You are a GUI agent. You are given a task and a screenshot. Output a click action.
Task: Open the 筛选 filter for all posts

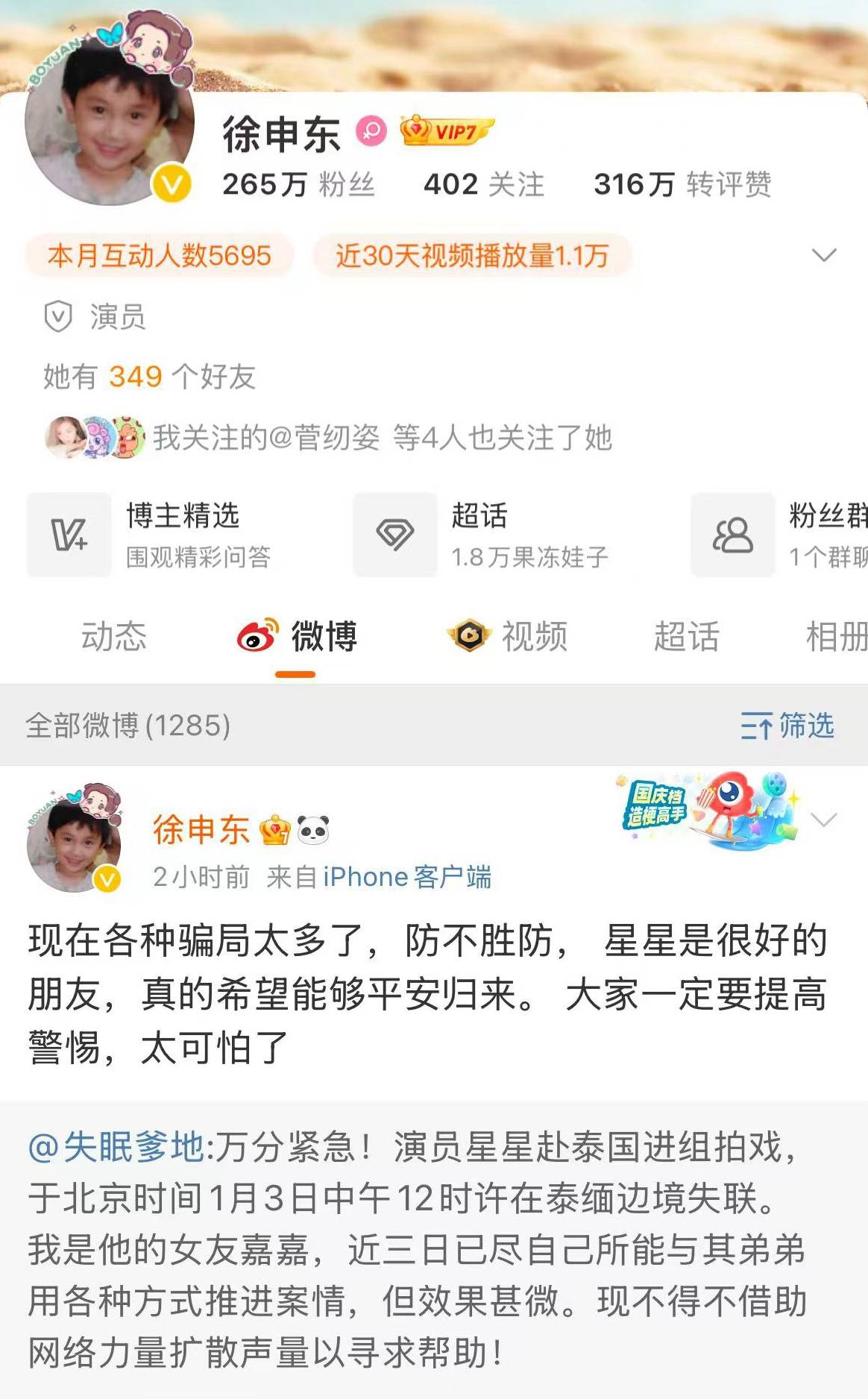[787, 725]
